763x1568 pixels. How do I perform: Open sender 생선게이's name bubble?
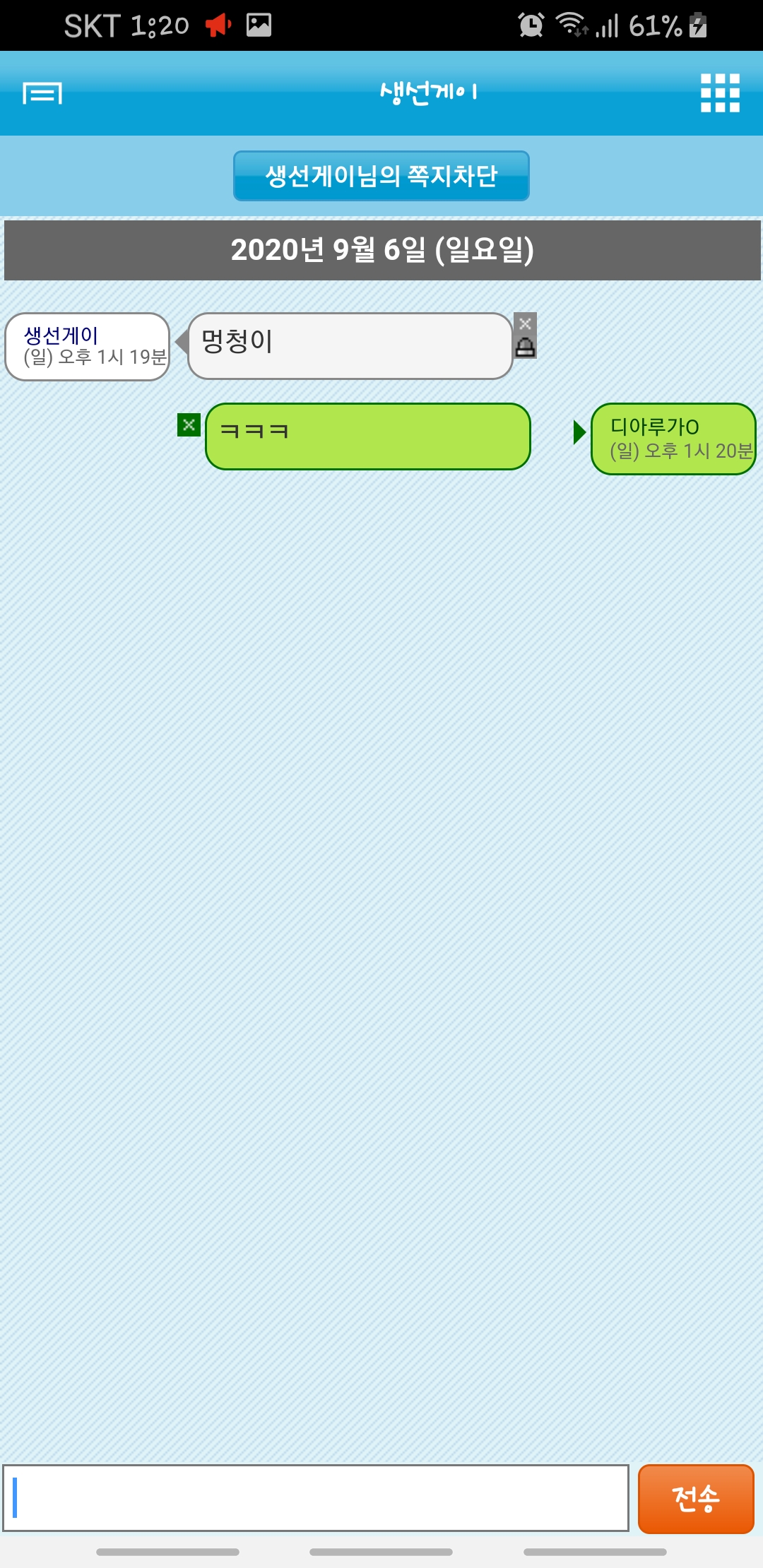click(88, 347)
